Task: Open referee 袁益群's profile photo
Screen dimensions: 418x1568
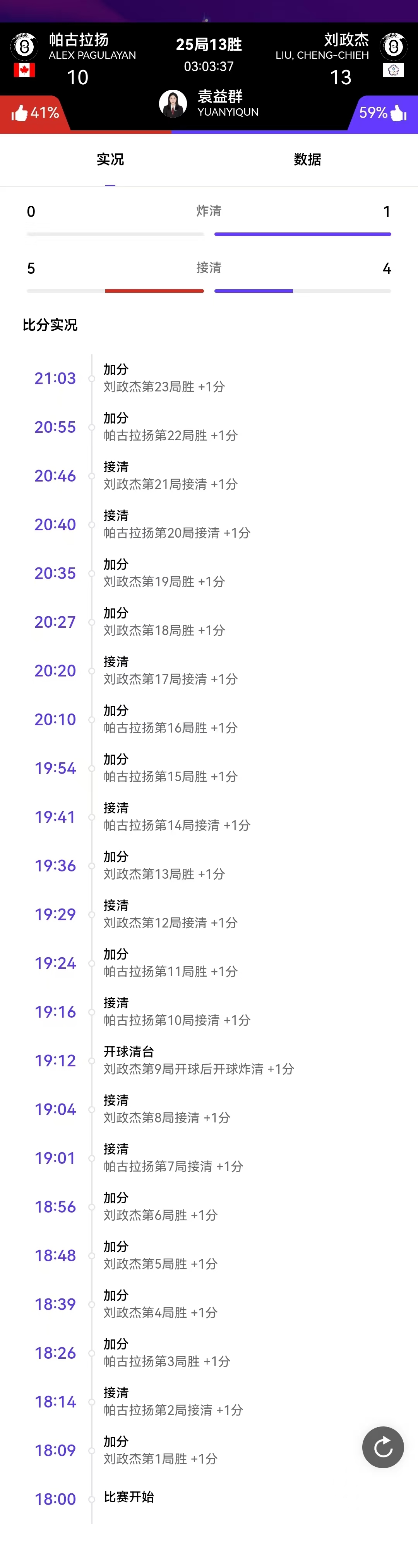Action: 173,104
